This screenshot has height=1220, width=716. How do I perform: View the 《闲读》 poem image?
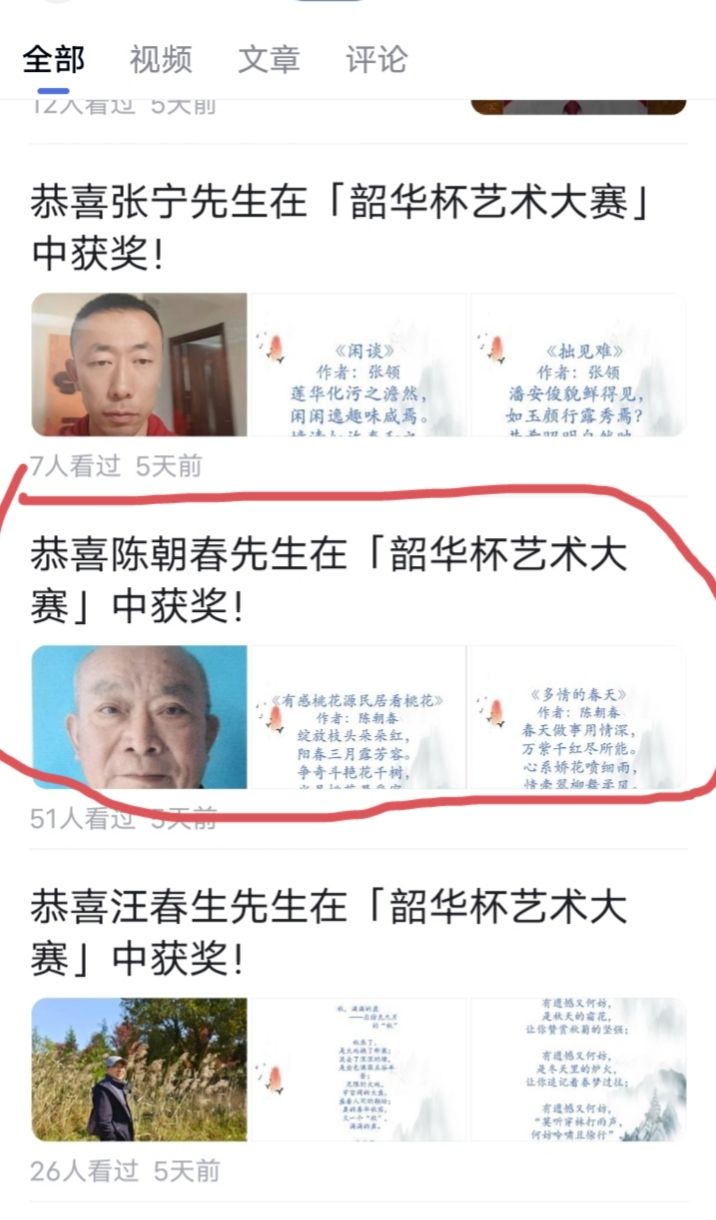(357, 365)
